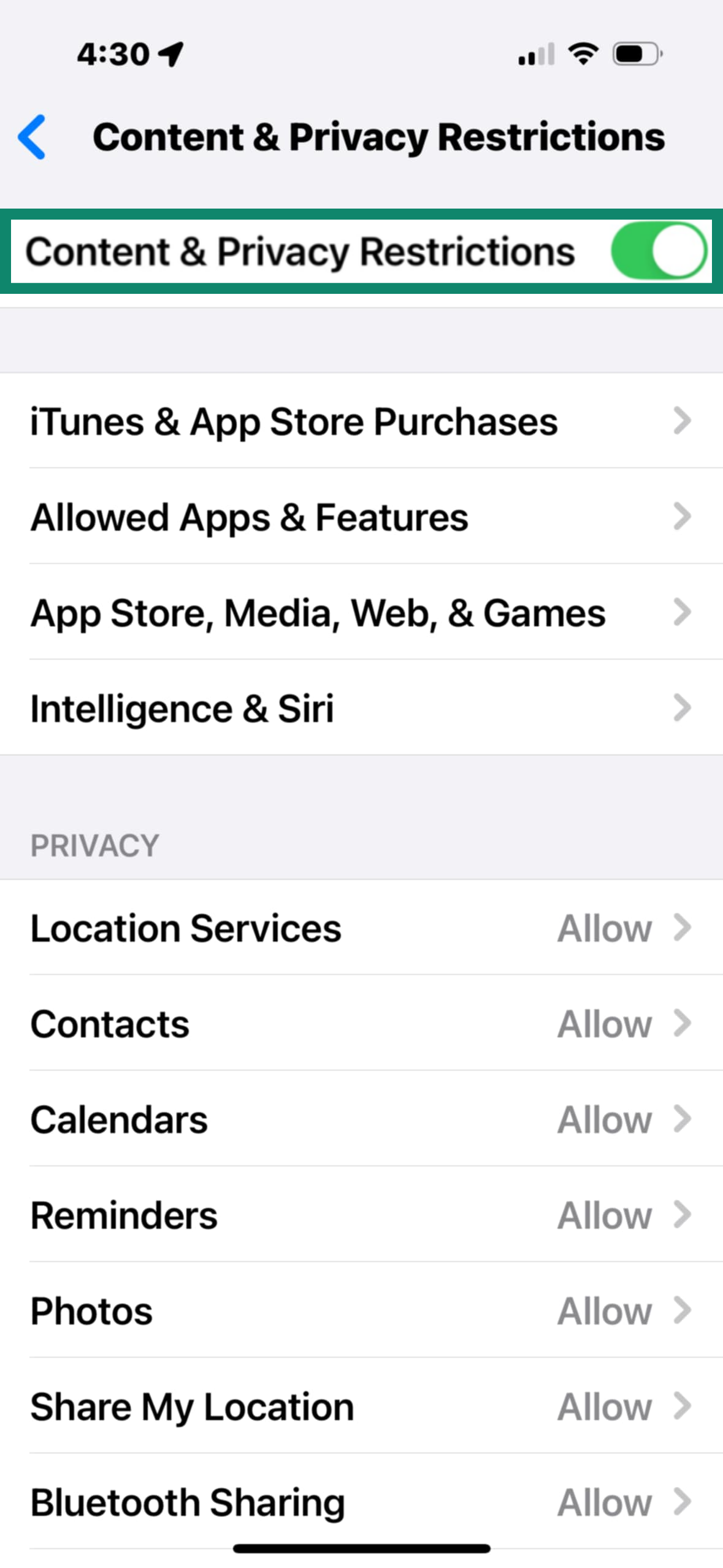
Task: Open Location Services privacy setting
Action: point(361,928)
